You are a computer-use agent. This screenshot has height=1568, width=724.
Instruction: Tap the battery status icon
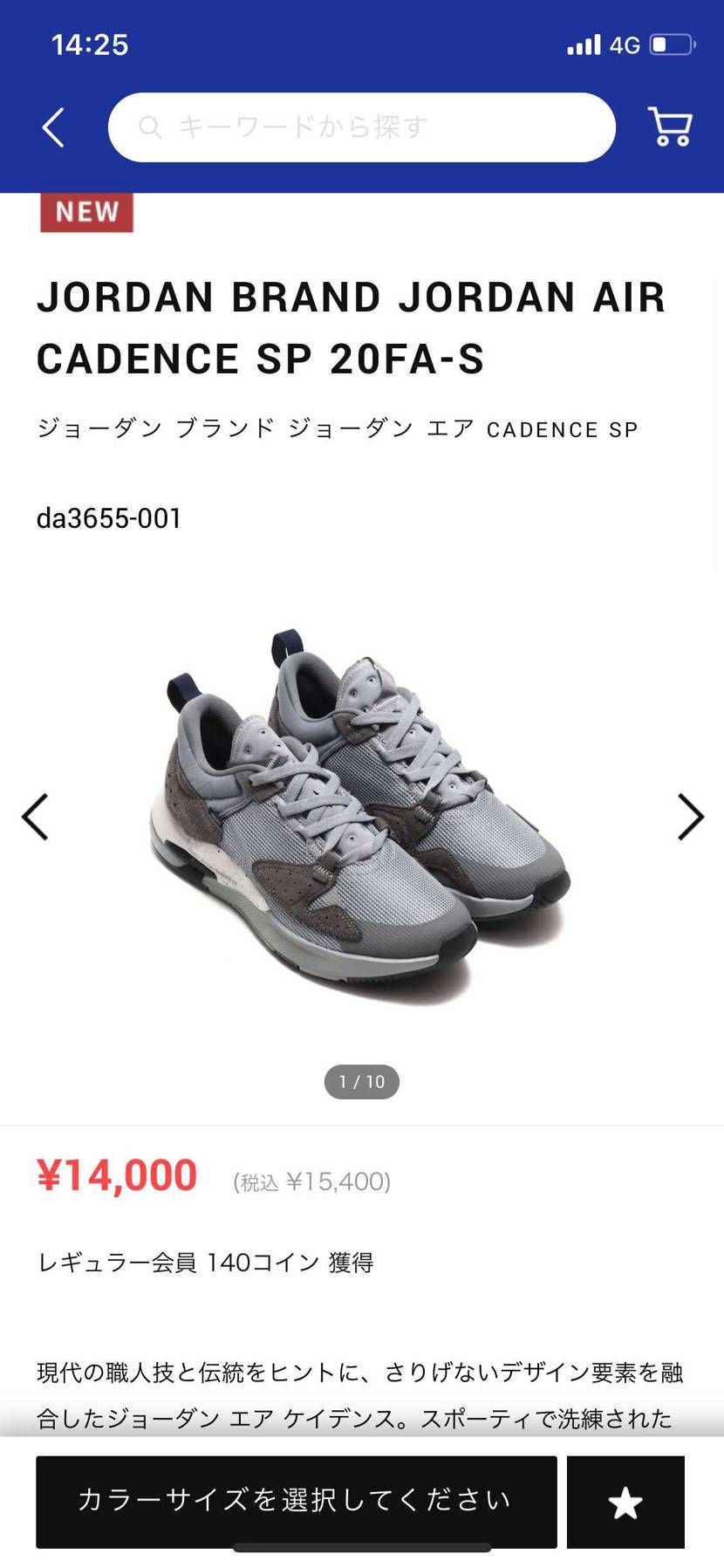tap(672, 44)
